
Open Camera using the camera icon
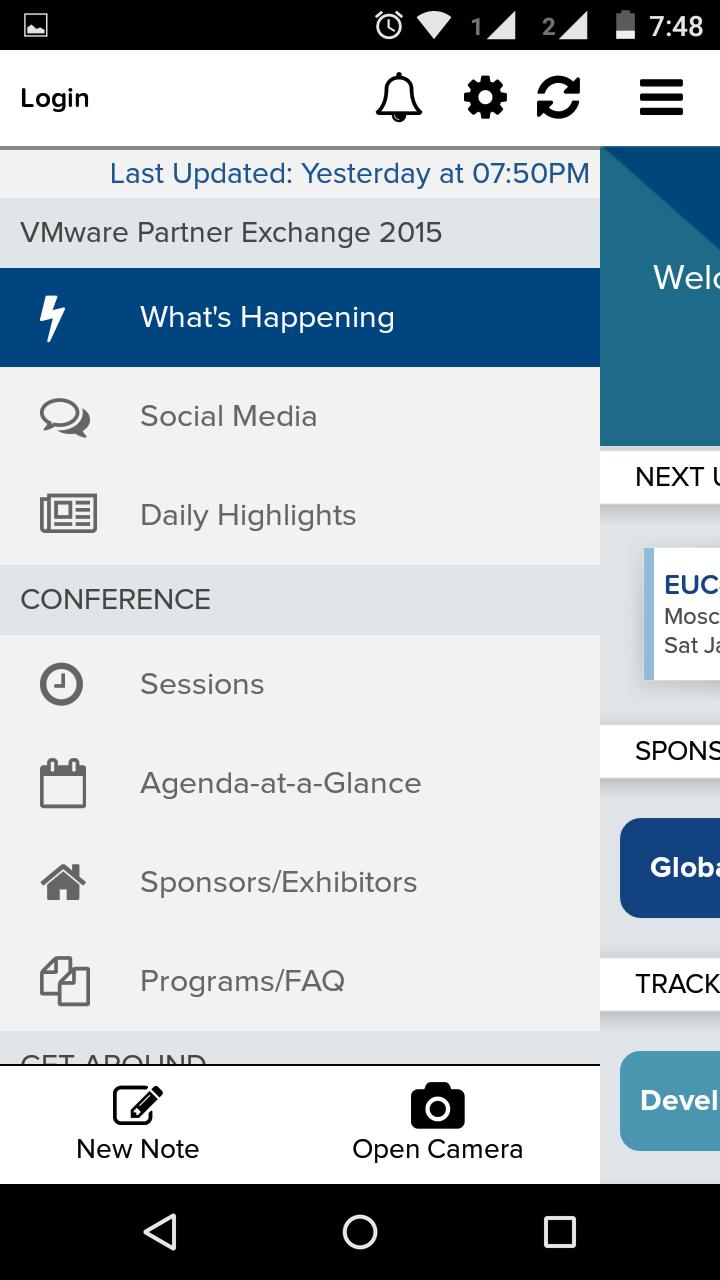[x=437, y=1106]
